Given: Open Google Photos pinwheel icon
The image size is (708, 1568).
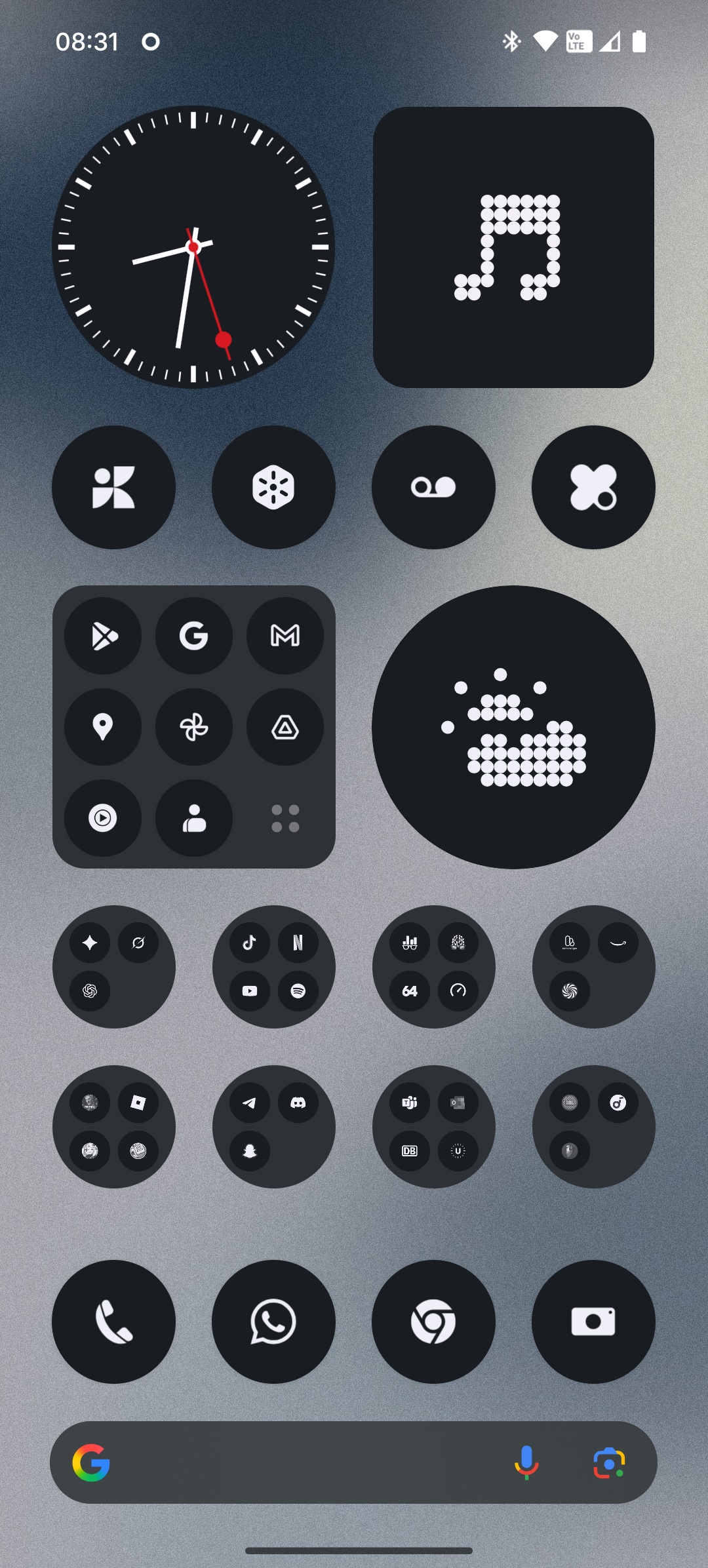Looking at the screenshot, I should point(194,727).
